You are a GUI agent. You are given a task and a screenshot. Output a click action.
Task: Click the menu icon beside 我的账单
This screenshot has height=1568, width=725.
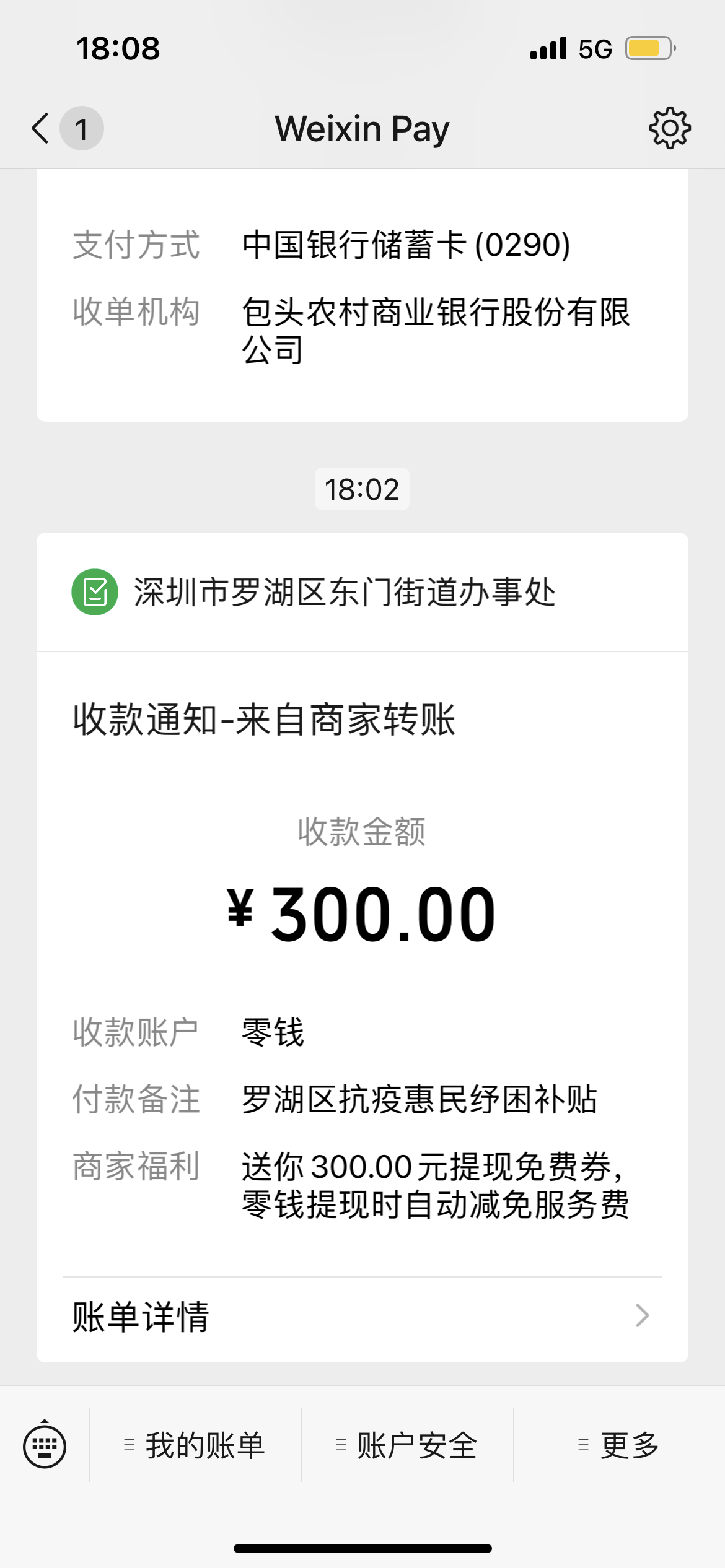coord(128,1446)
